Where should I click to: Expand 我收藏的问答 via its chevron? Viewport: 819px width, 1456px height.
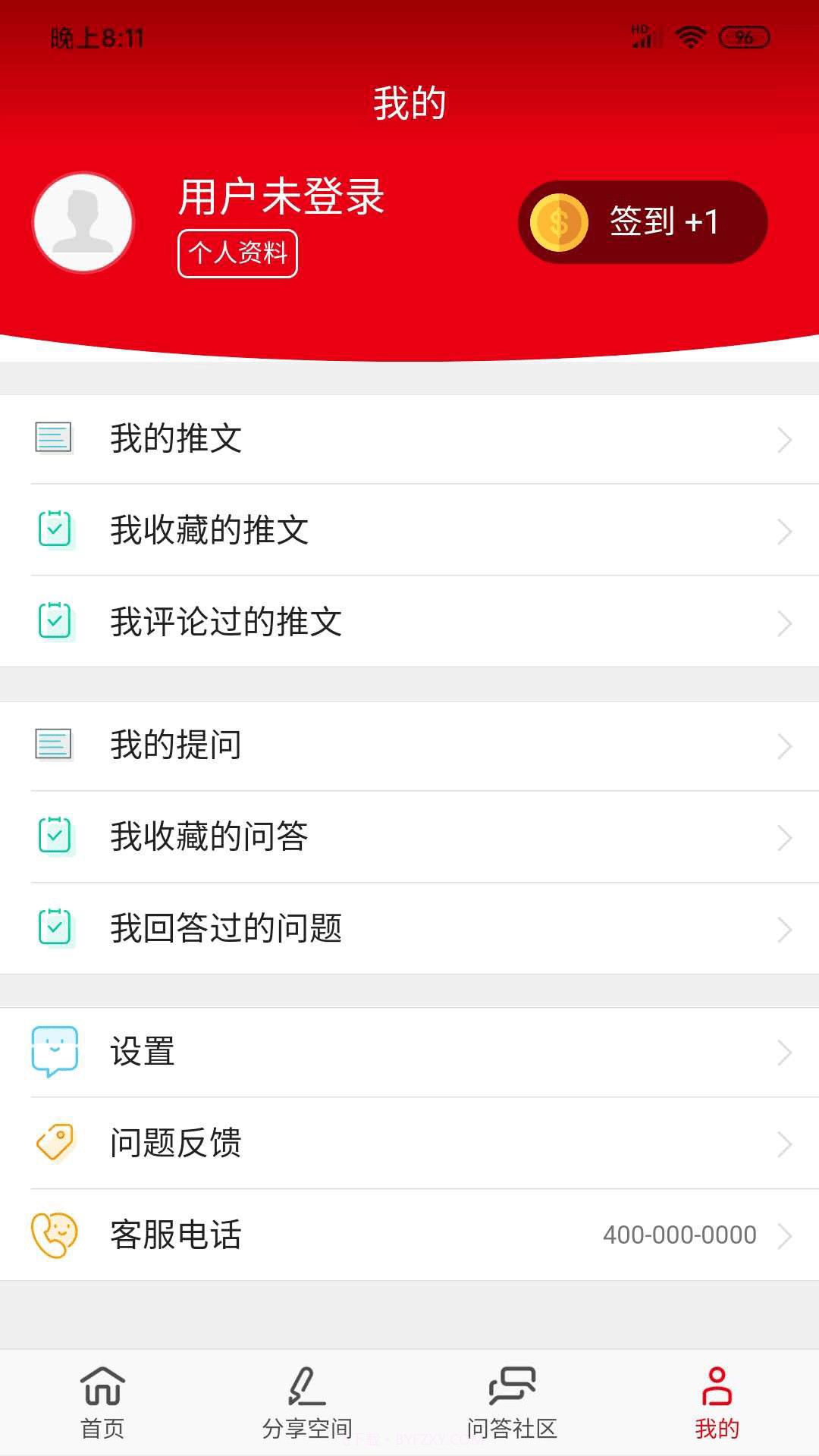[784, 837]
